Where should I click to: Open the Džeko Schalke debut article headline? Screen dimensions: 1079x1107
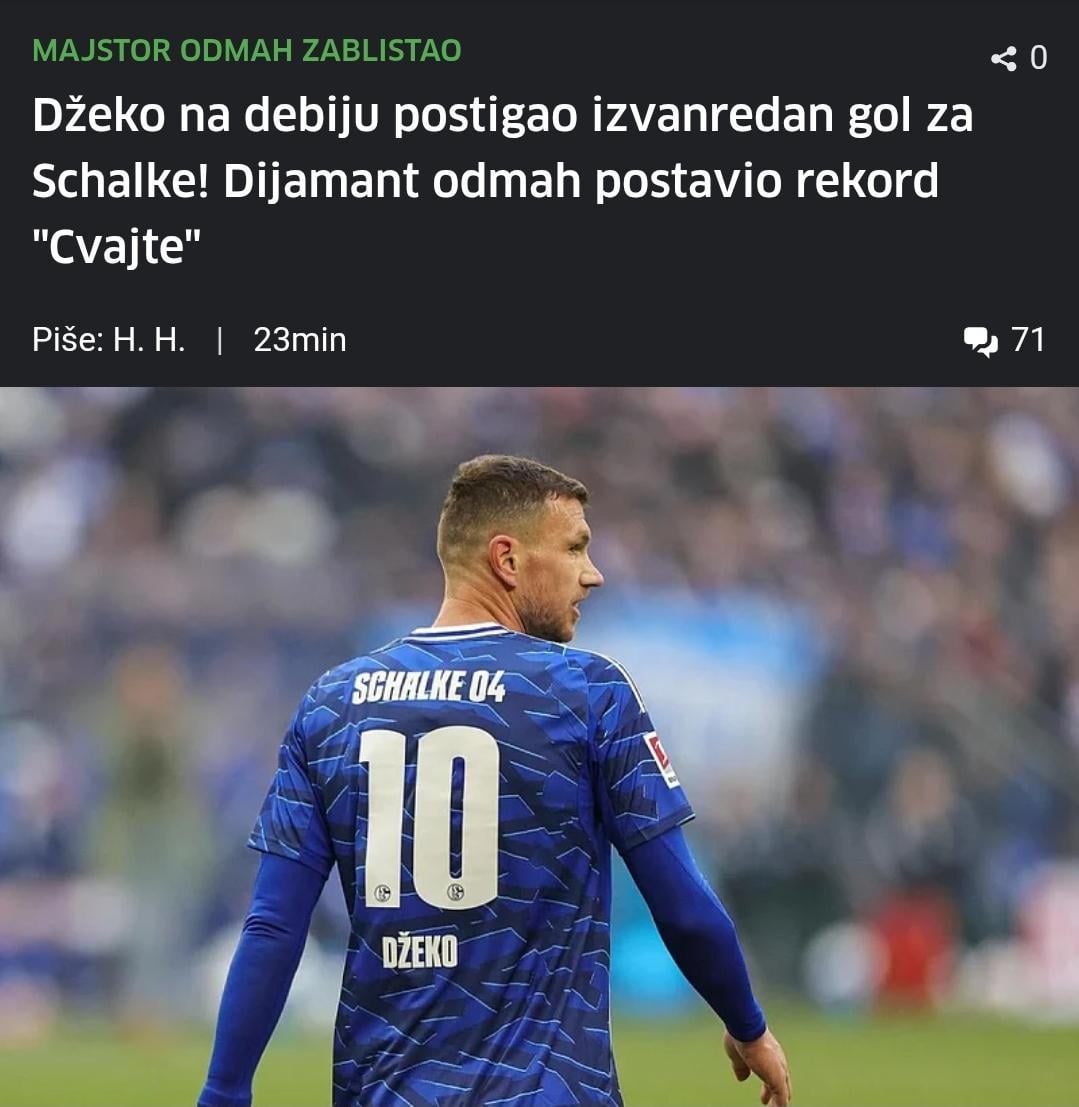[502, 181]
